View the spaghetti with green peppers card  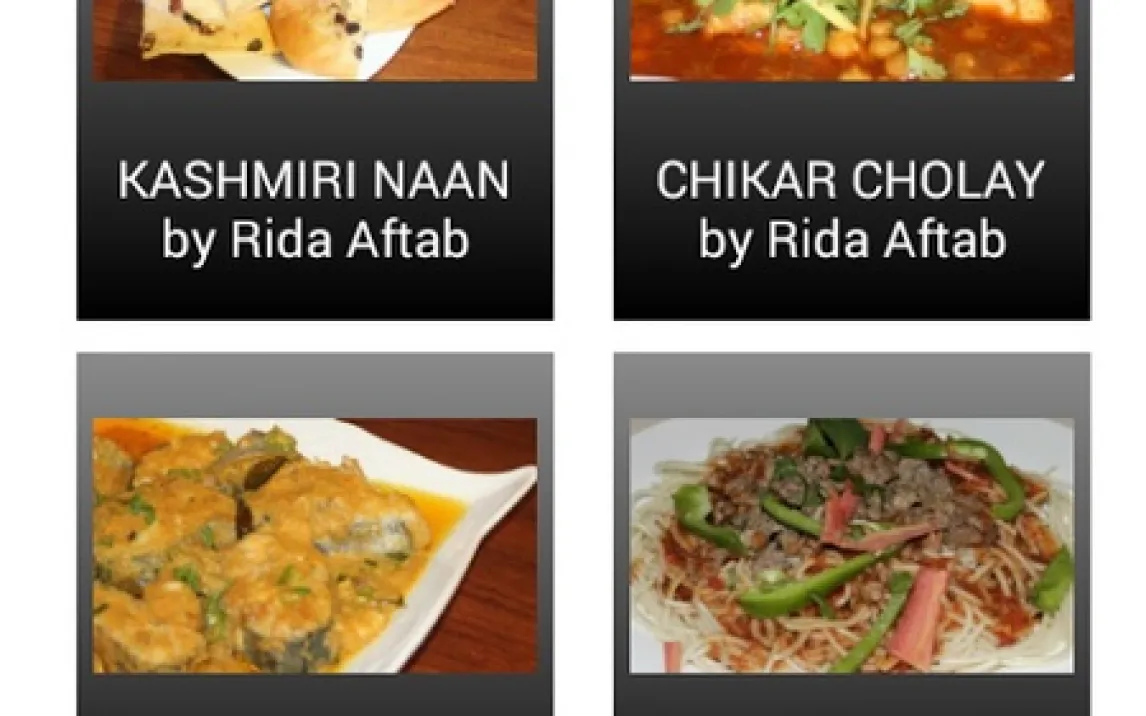(851, 545)
